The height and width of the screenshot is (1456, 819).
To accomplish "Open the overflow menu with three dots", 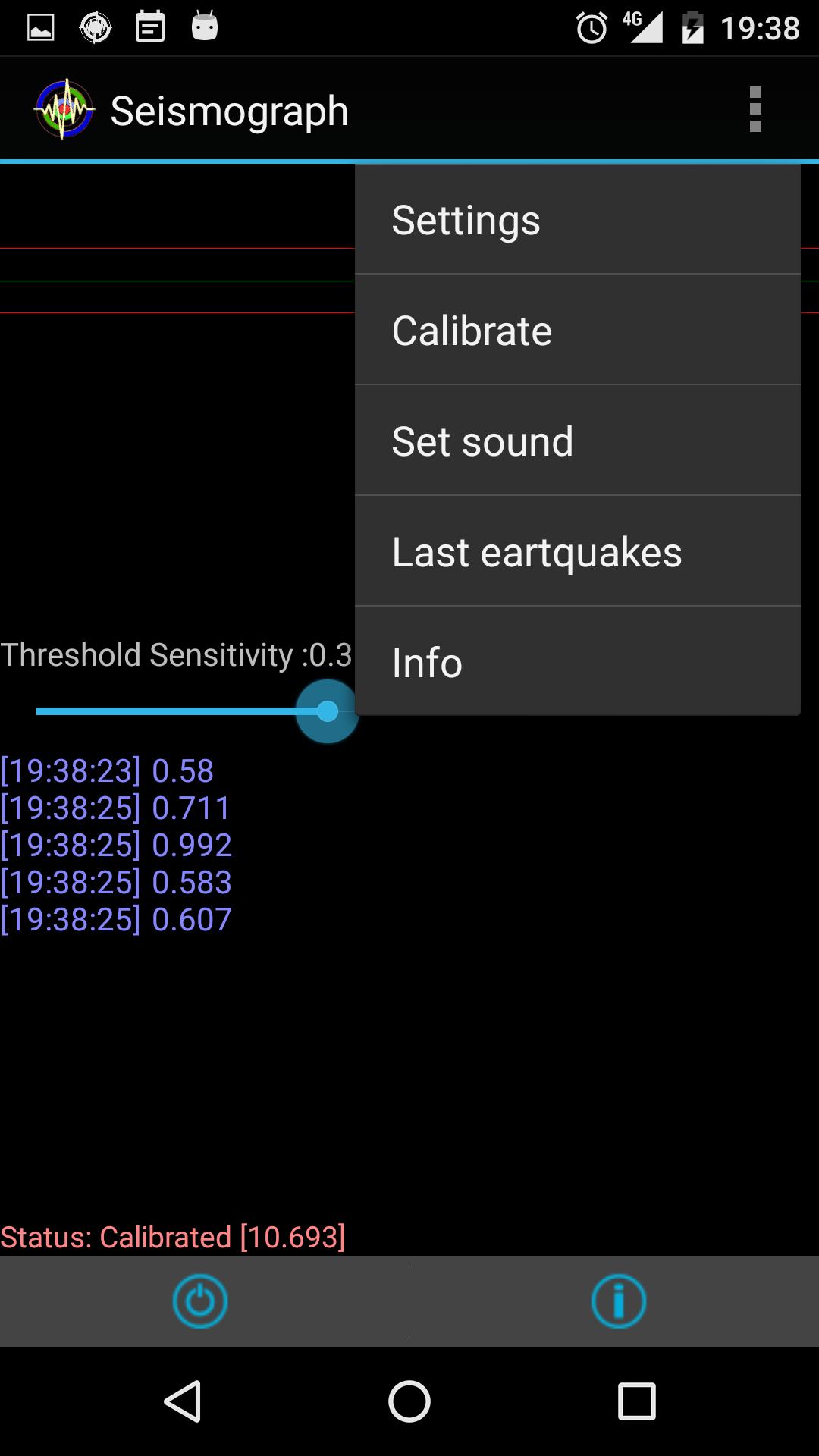I will click(755, 109).
